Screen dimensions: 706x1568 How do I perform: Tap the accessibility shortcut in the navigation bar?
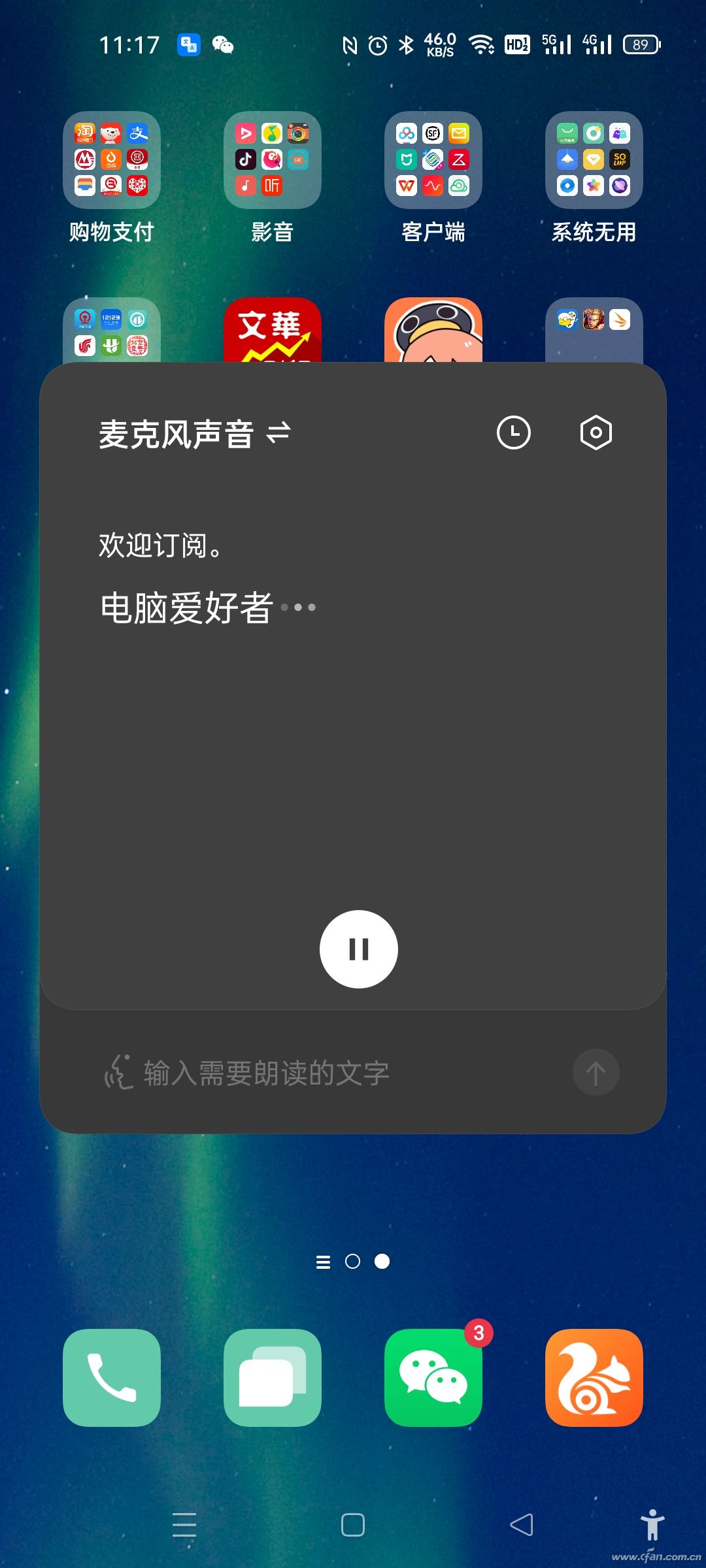point(653,1525)
